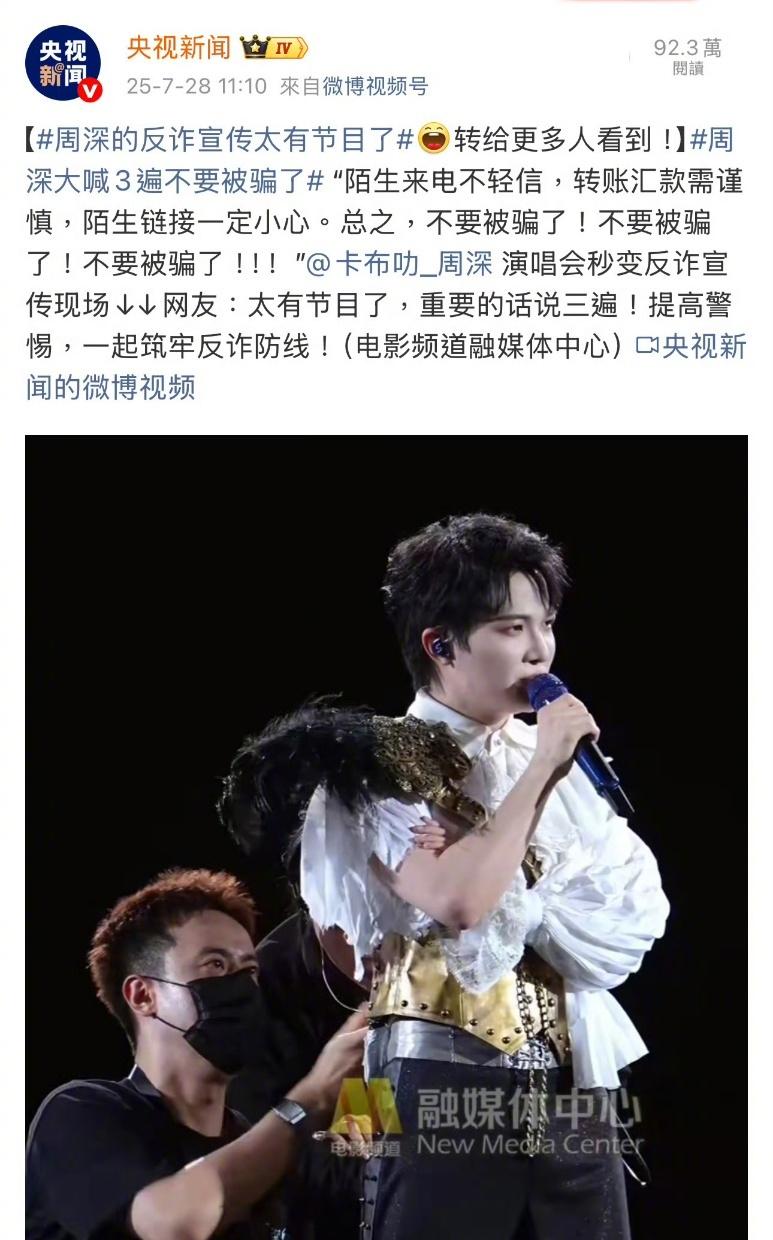Open hashtag #周深的反诈宣传太有节目了#

click(225, 139)
